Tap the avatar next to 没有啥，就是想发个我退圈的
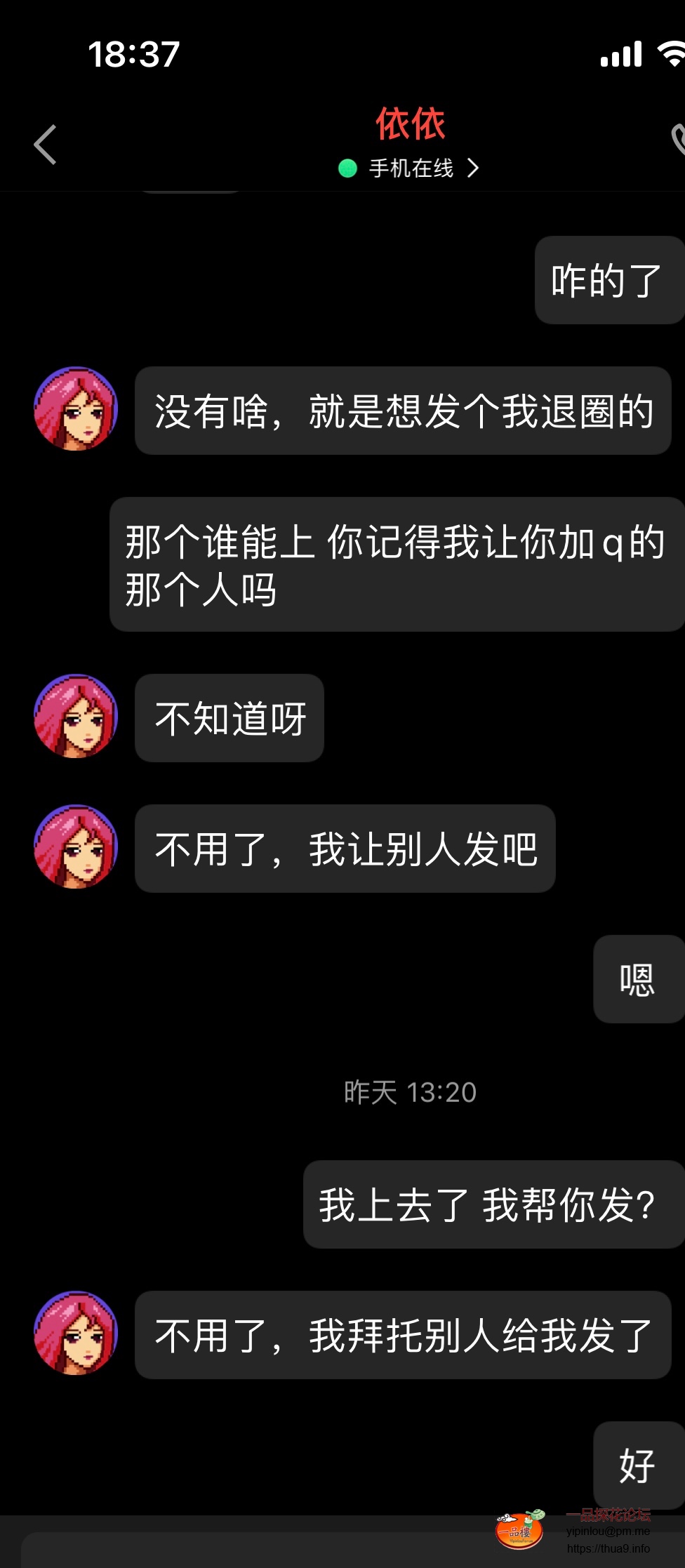This screenshot has height=1568, width=685. tap(76, 408)
